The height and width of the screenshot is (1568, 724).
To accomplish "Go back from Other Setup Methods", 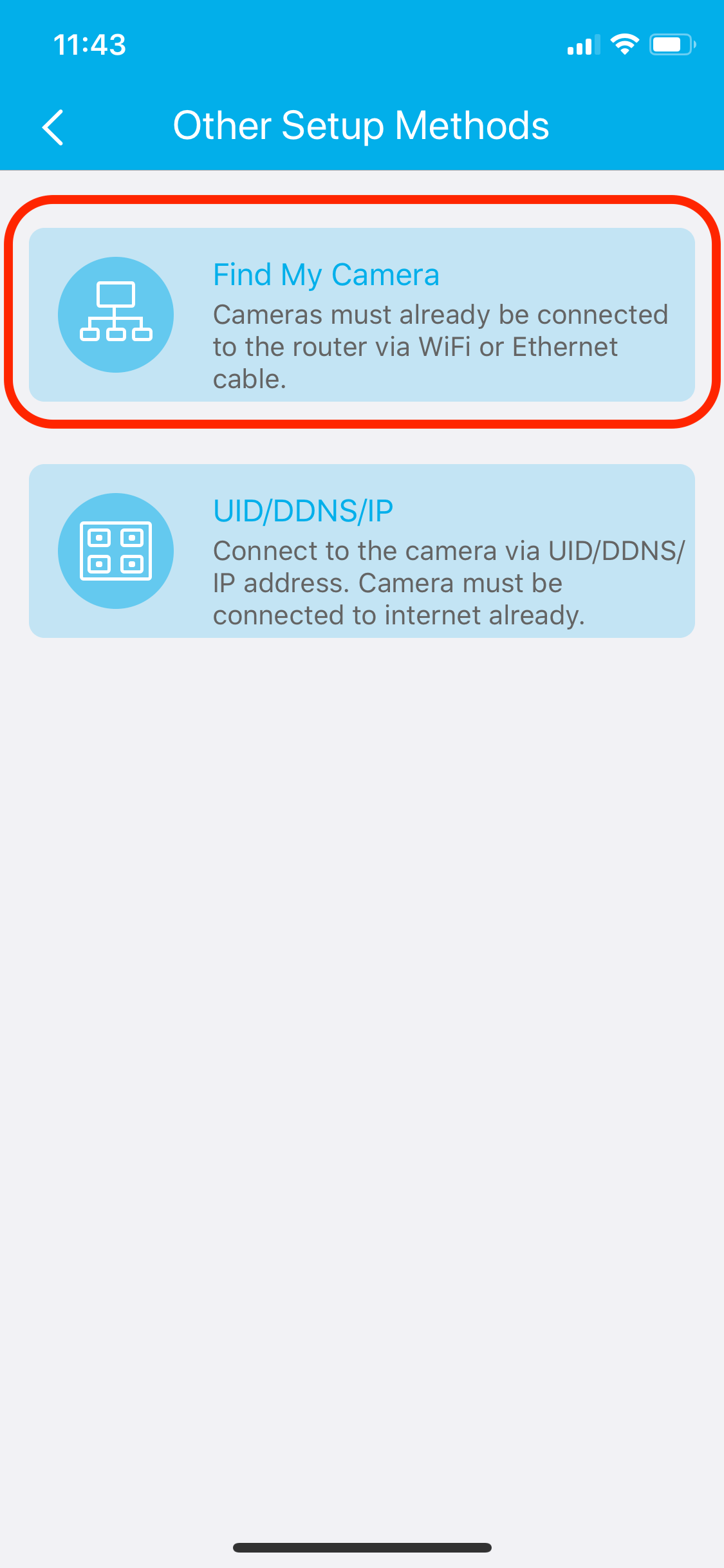I will click(53, 127).
